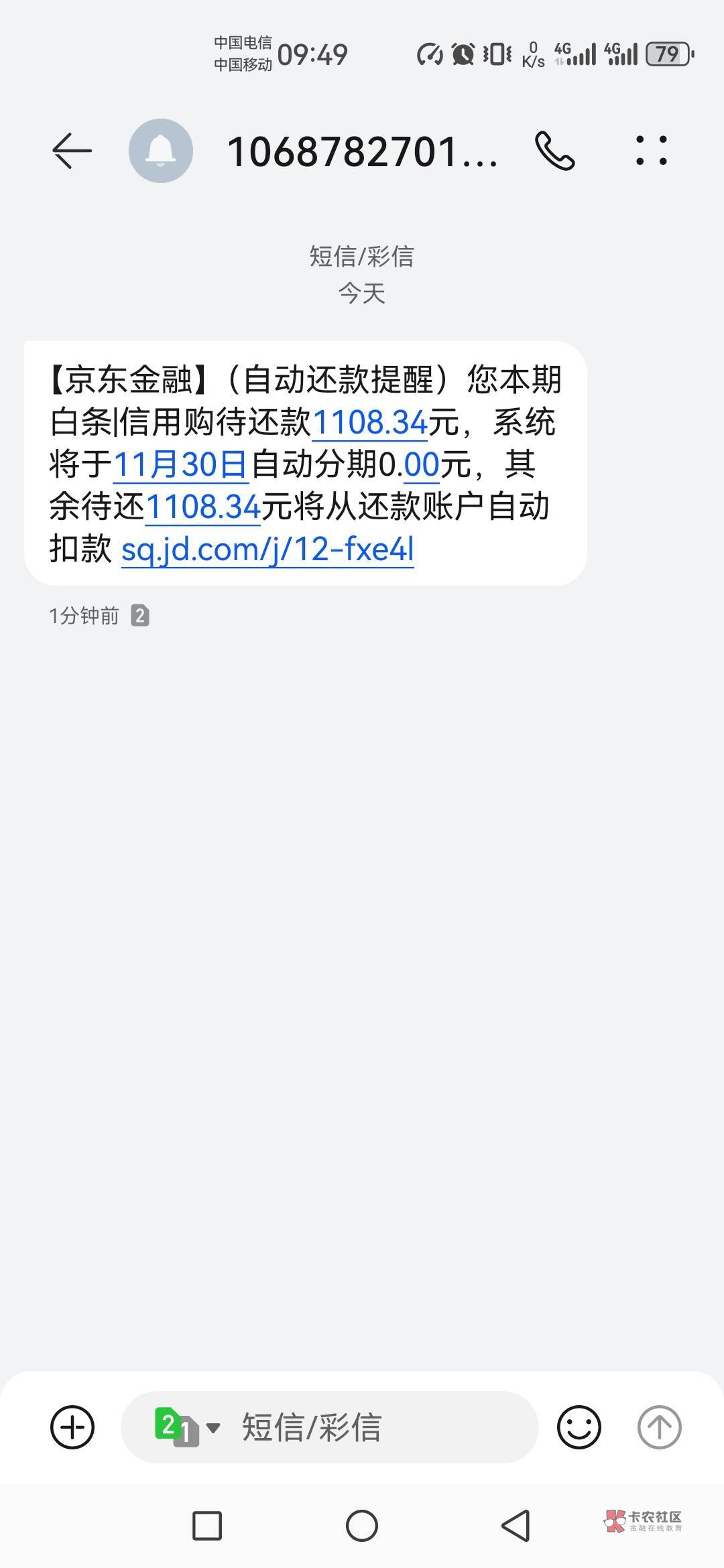
Task: Open the recent apps view
Action: [x=207, y=1526]
